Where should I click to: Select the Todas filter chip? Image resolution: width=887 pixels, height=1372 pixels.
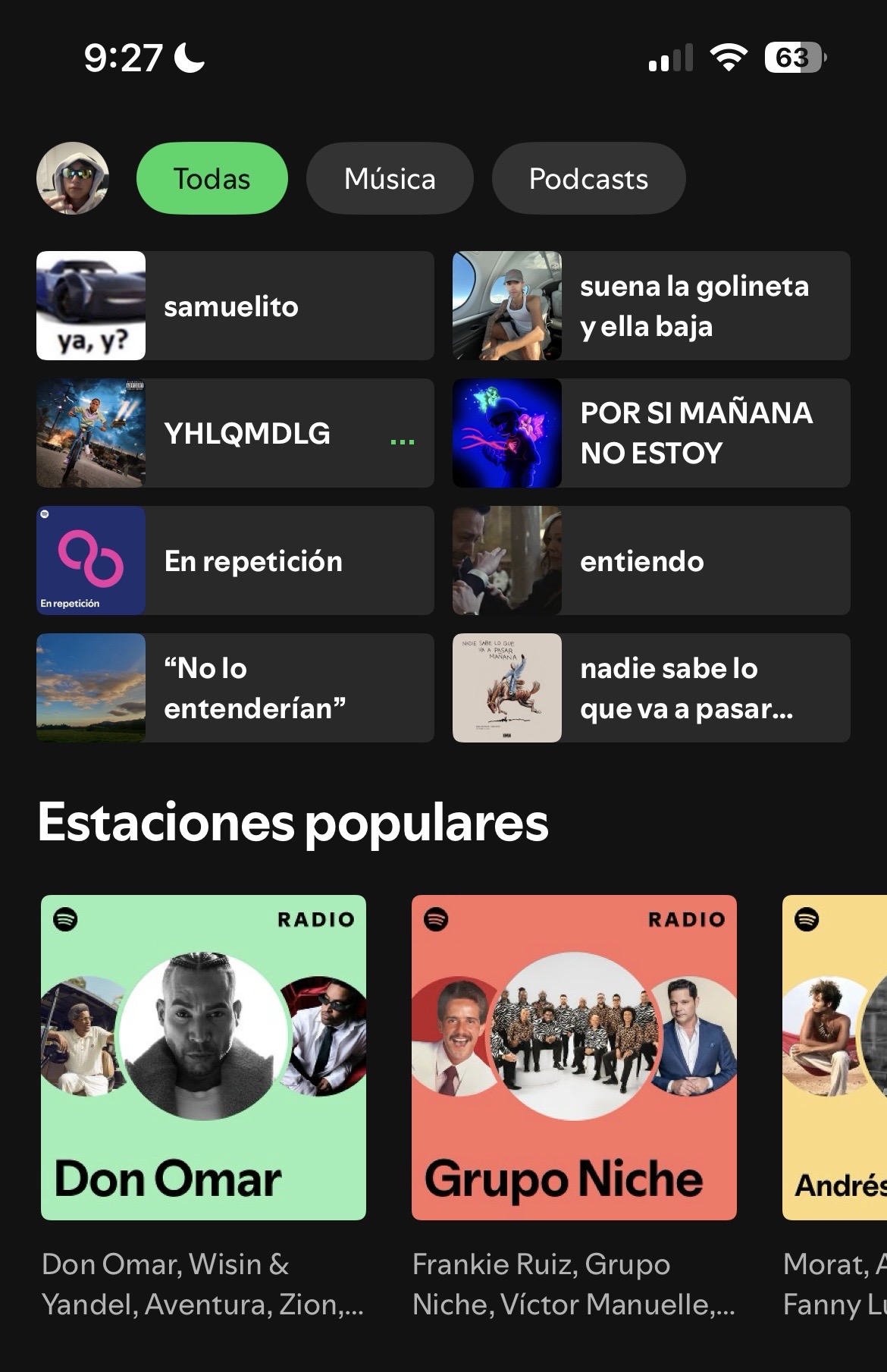(x=212, y=179)
